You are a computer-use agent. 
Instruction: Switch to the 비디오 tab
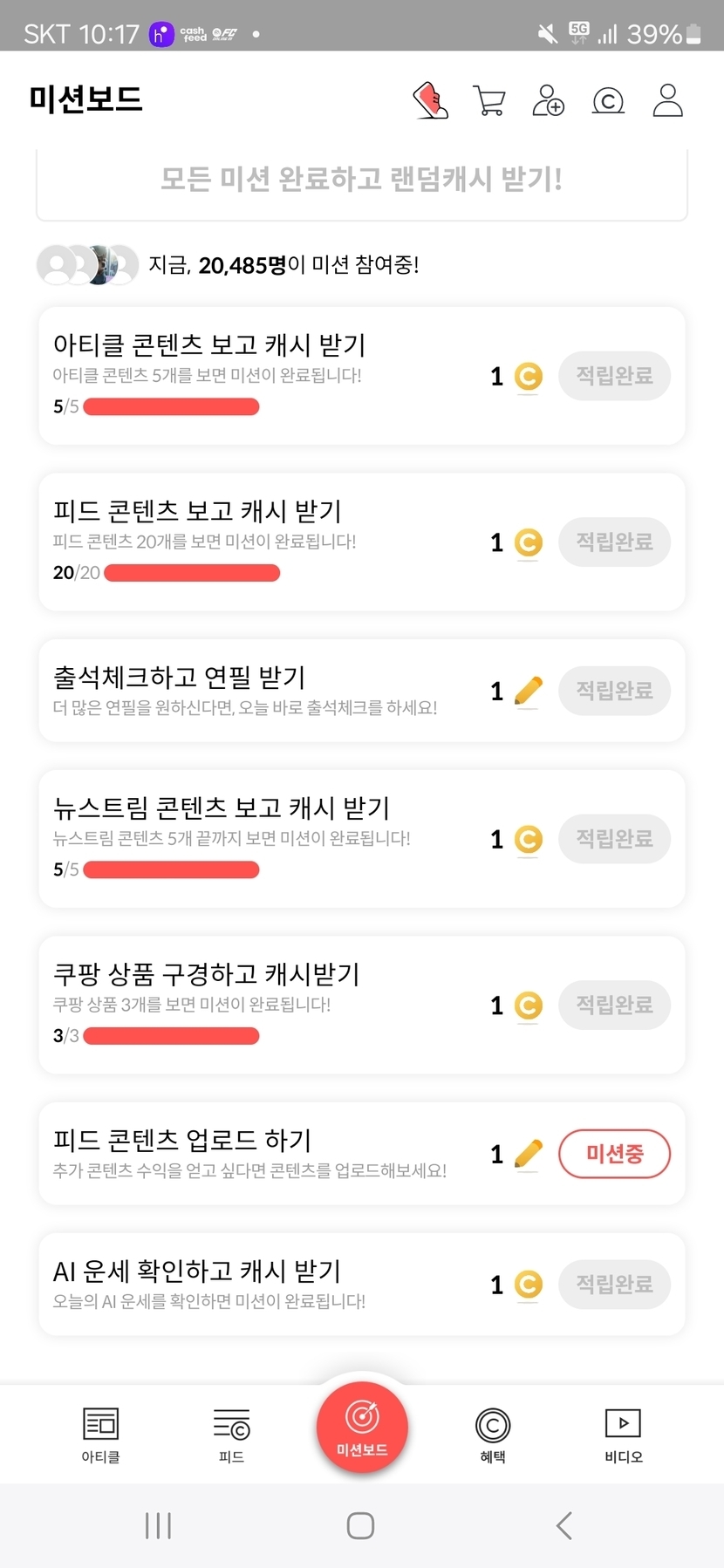[623, 1434]
